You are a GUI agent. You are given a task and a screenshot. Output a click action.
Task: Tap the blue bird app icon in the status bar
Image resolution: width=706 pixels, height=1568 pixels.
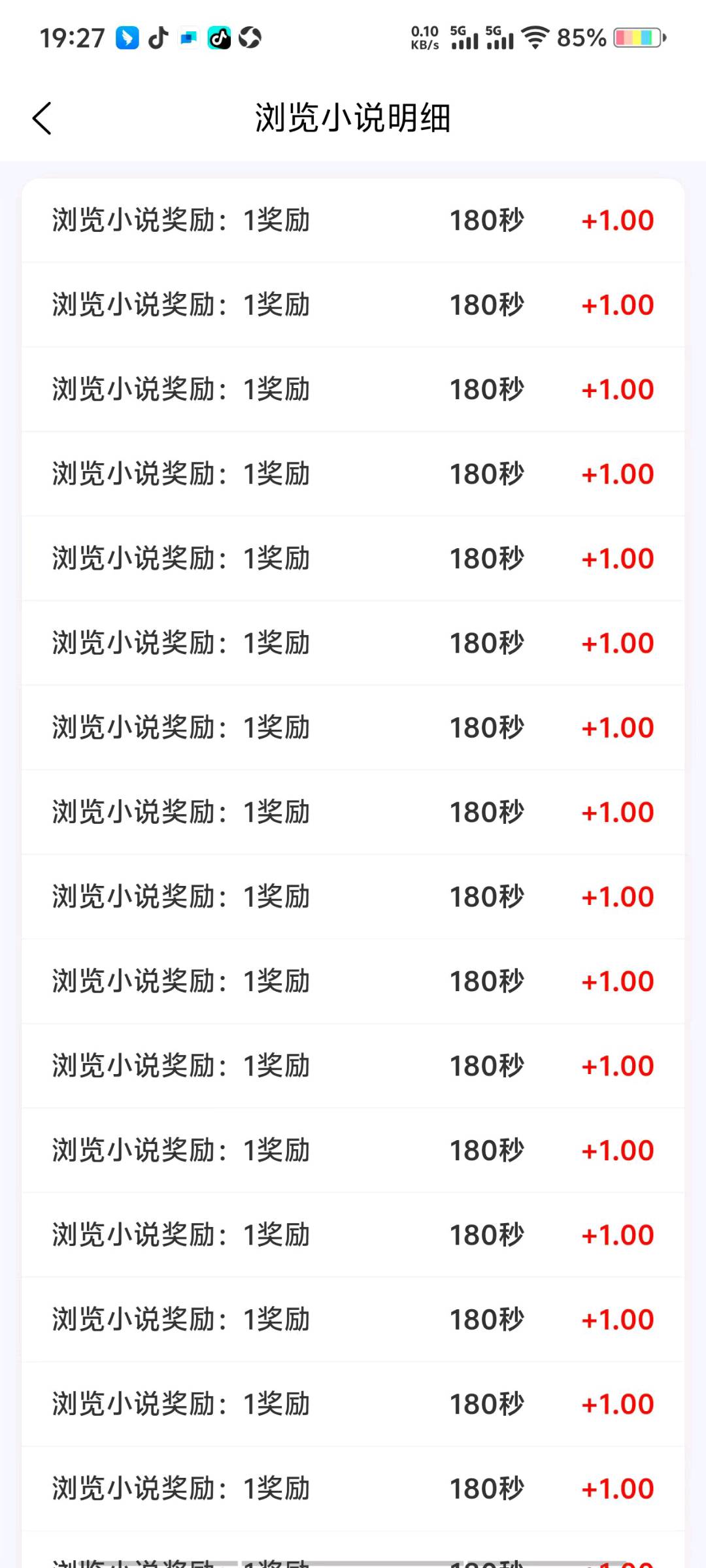[126, 38]
